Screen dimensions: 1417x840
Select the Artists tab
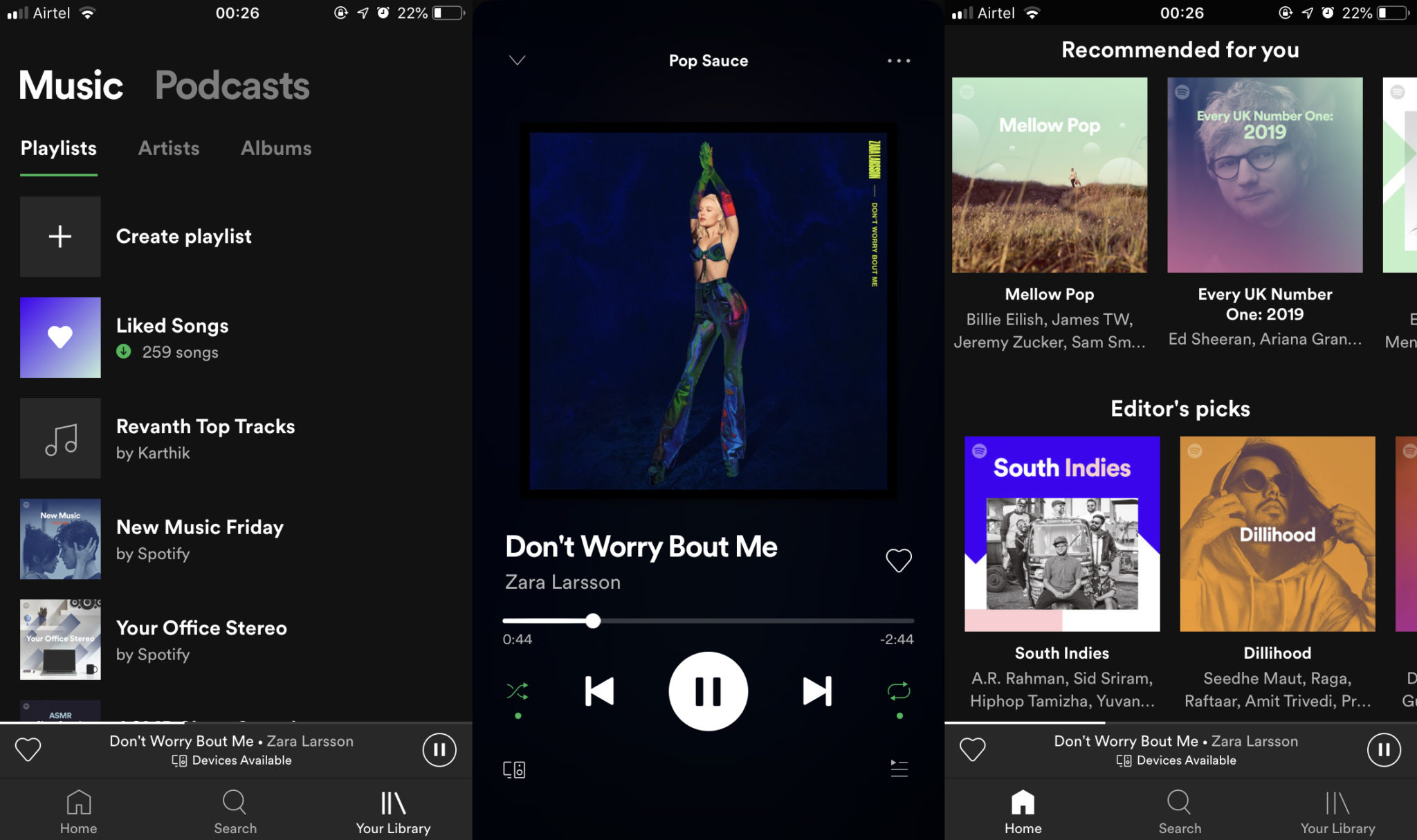[x=169, y=148]
